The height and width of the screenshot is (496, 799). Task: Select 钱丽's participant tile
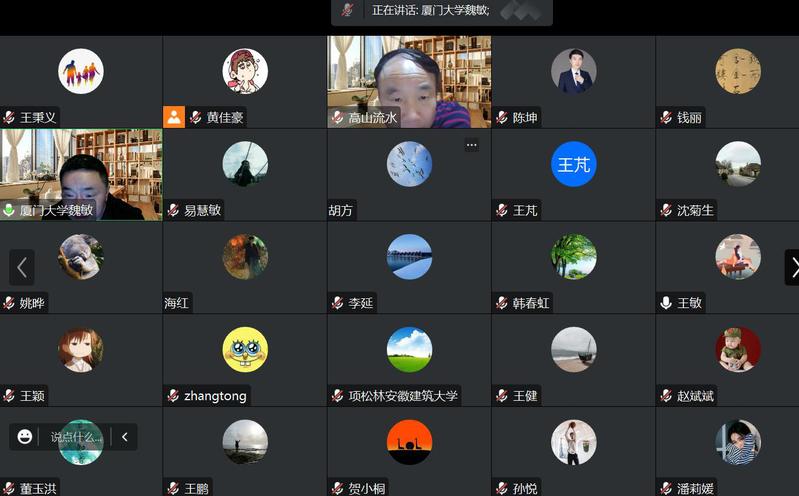(737, 82)
